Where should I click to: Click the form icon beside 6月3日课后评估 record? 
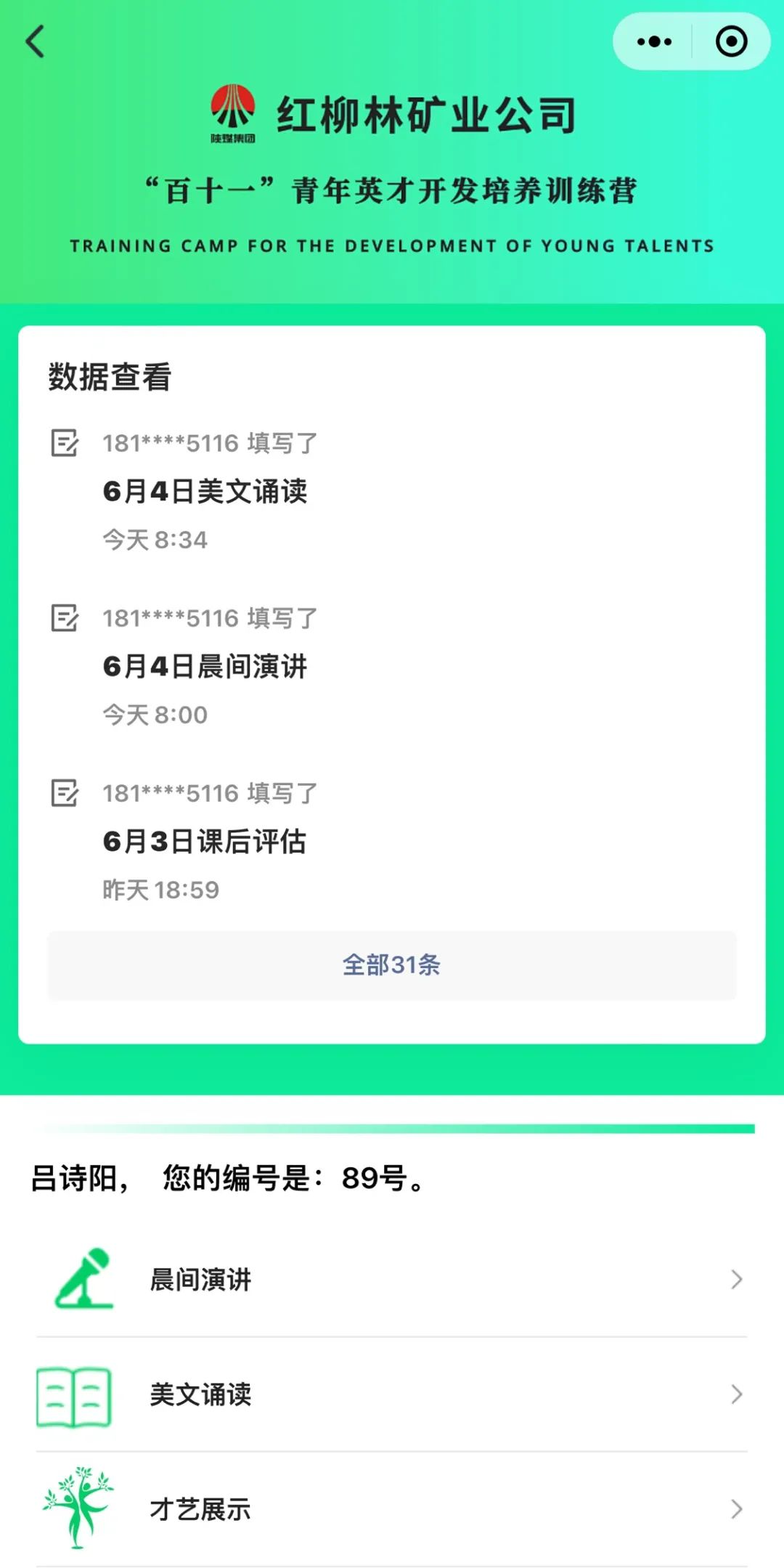[x=65, y=794]
